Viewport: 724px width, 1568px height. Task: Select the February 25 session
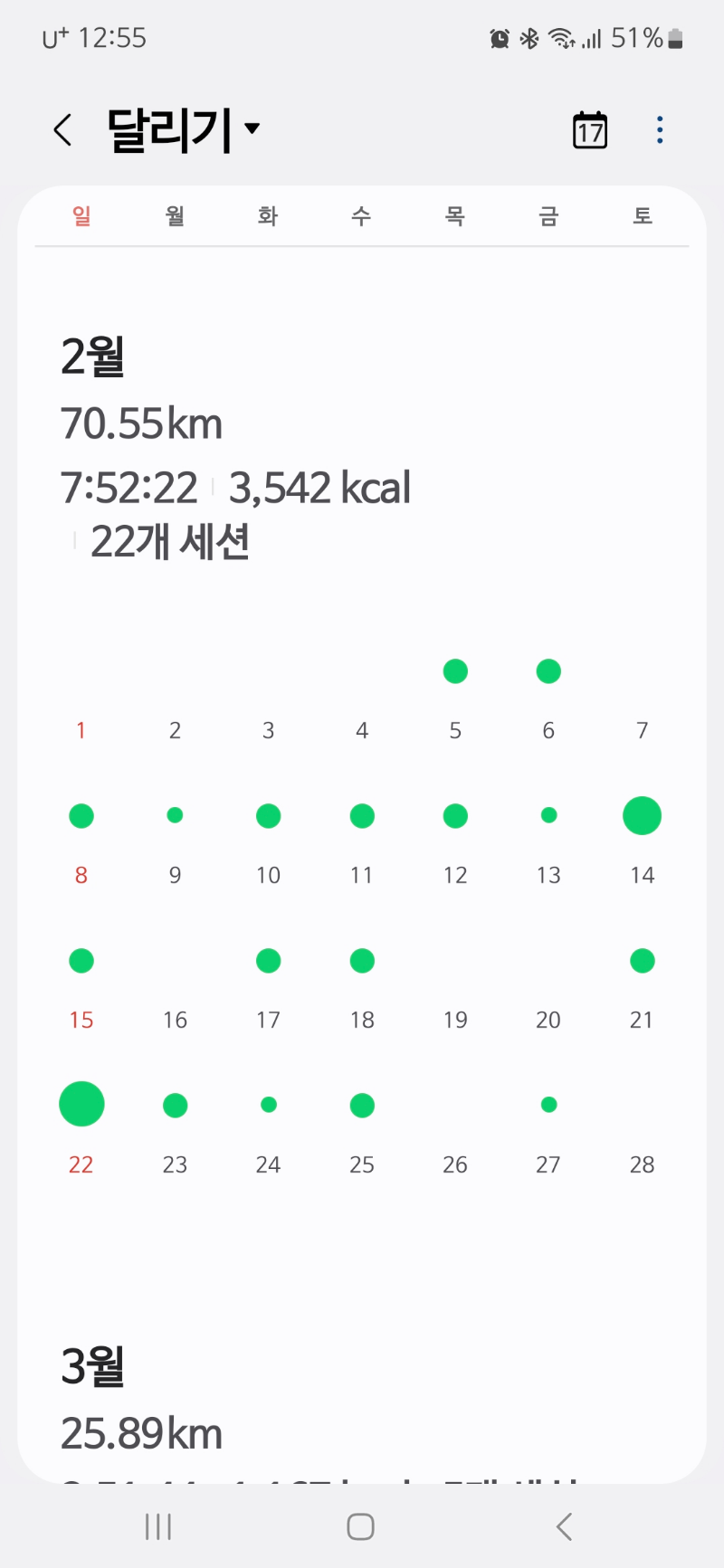362,1106
